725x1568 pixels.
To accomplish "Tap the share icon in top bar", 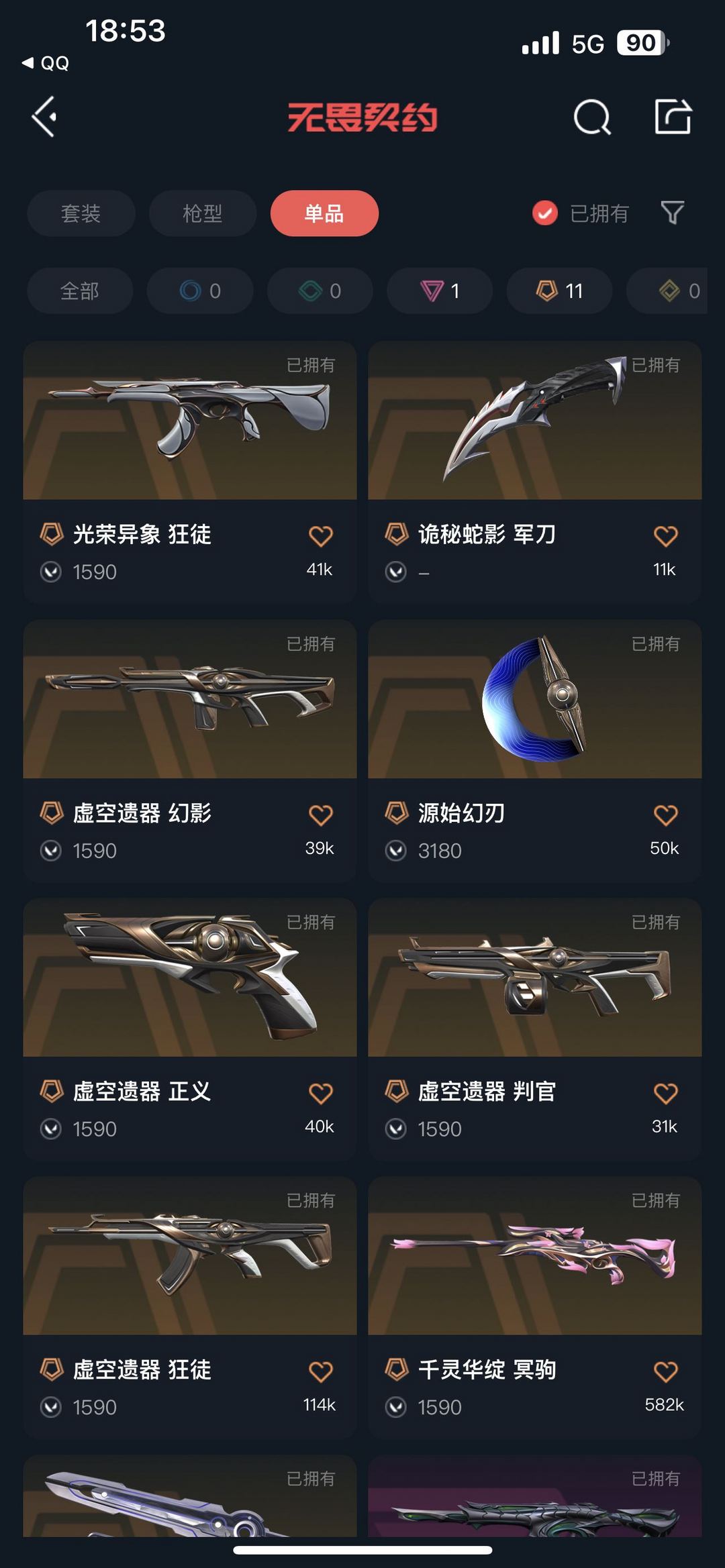I will [673, 117].
